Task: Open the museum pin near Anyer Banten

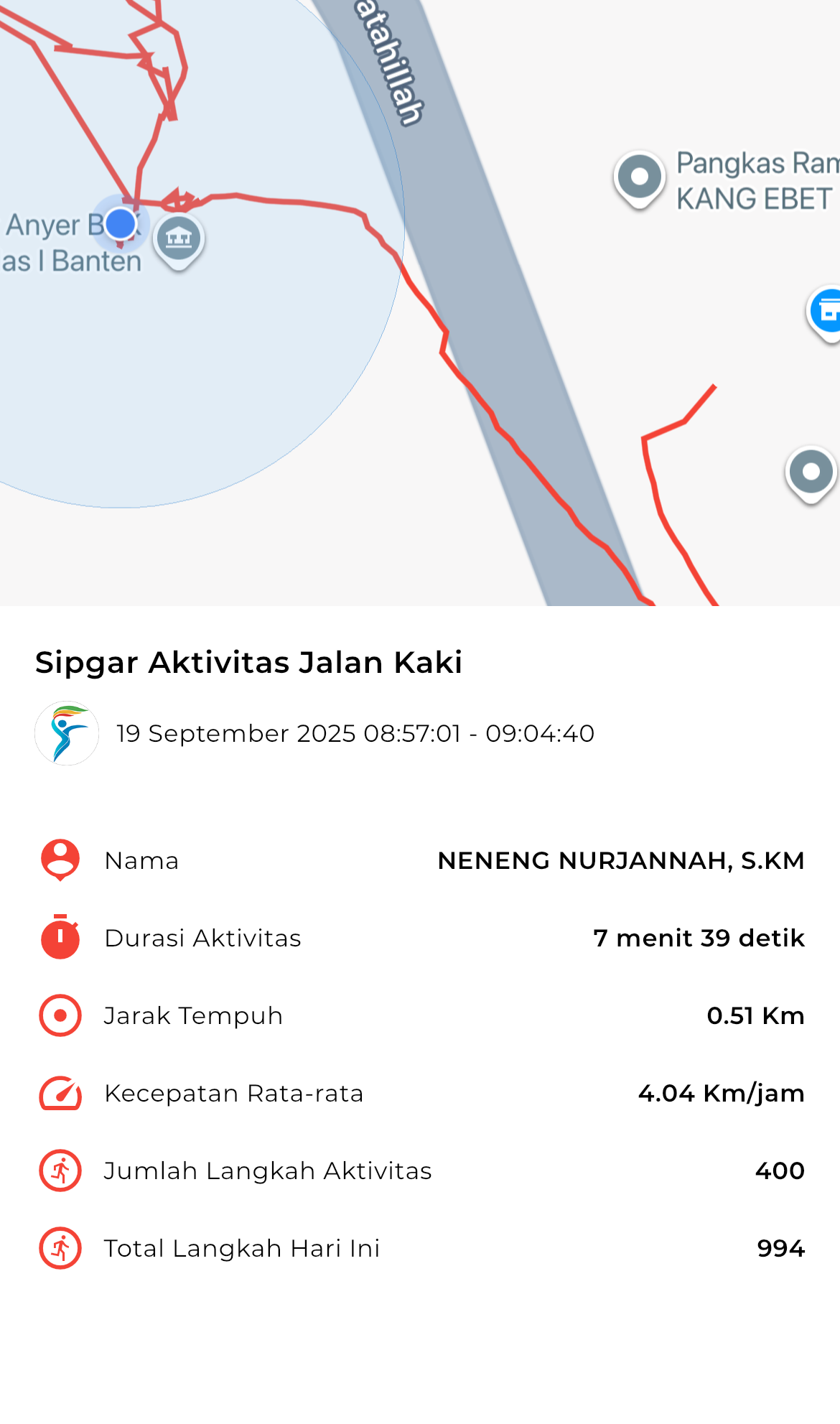Action: [x=179, y=238]
